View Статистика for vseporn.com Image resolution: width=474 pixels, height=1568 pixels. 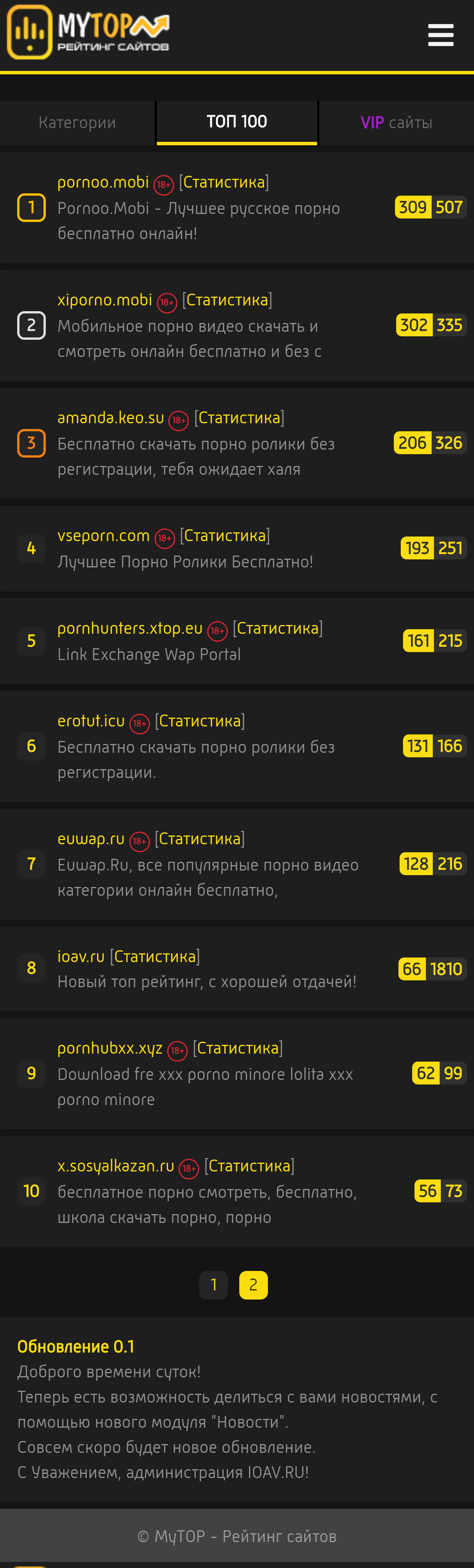[x=225, y=536]
